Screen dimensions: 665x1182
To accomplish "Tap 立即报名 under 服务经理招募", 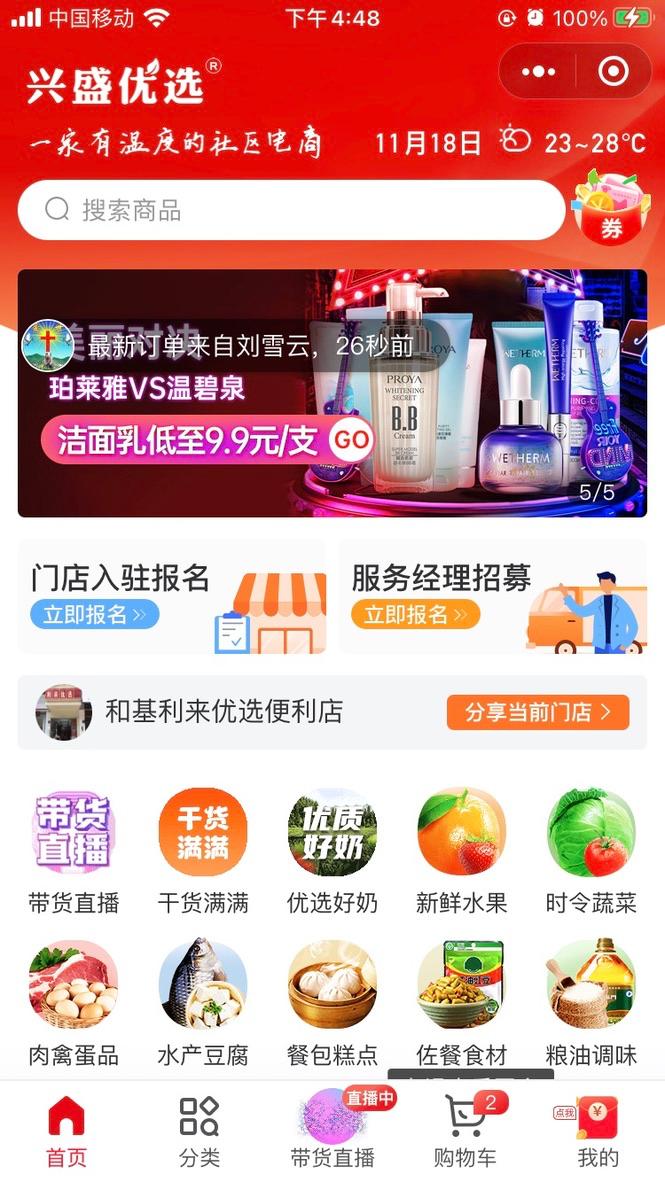I will (x=415, y=614).
